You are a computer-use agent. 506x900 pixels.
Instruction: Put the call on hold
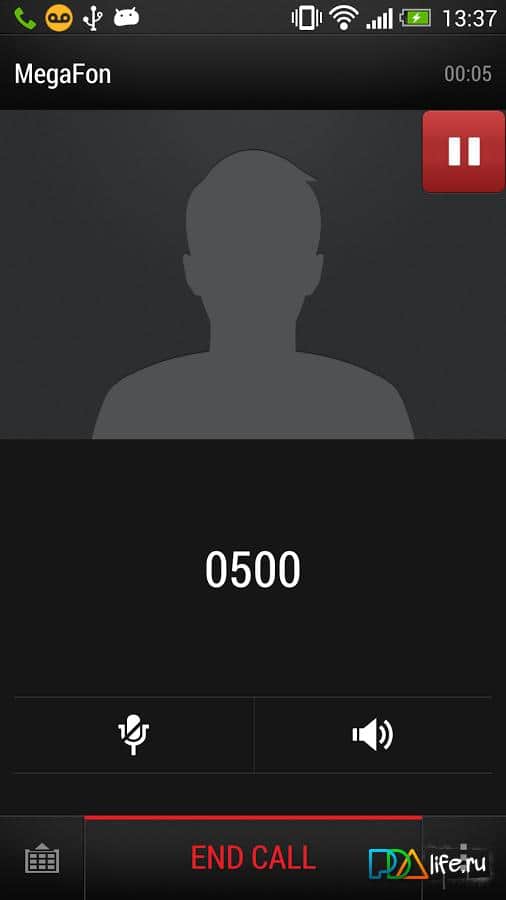[x=464, y=152]
